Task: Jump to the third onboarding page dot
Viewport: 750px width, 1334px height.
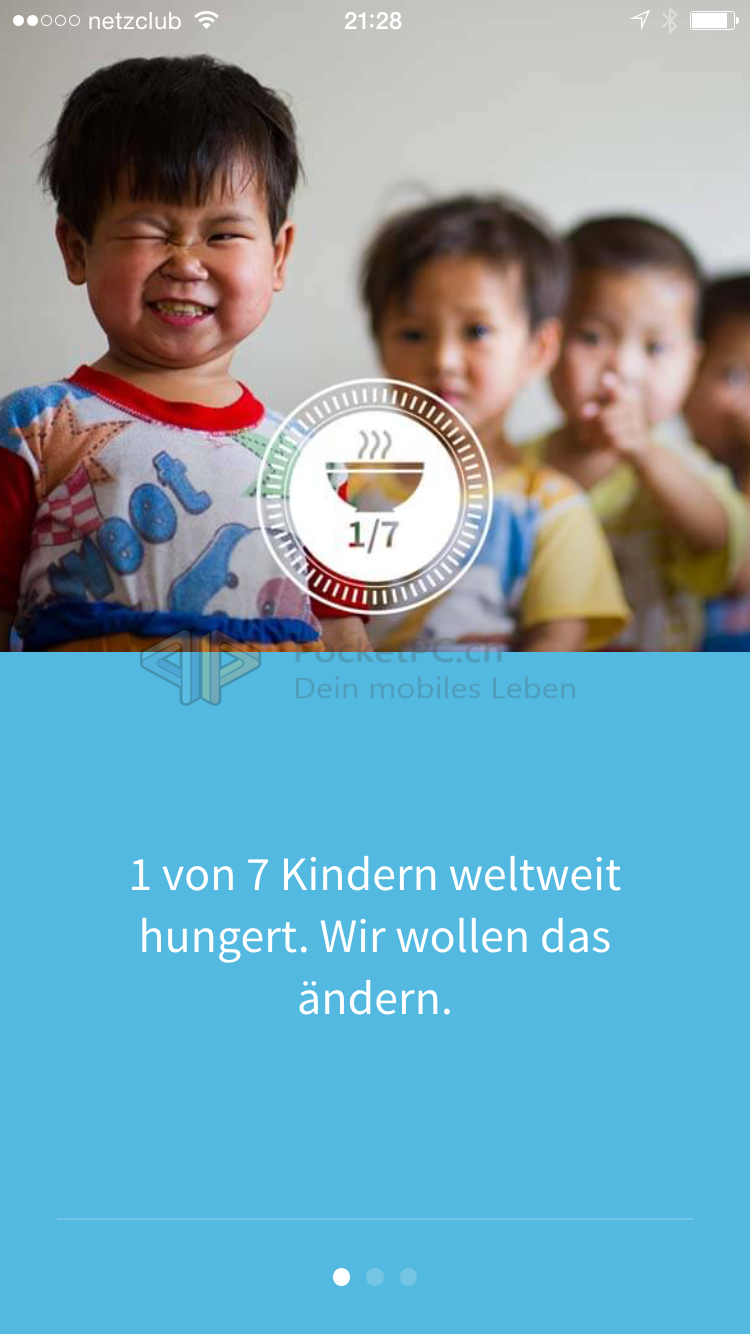Action: click(x=408, y=1277)
